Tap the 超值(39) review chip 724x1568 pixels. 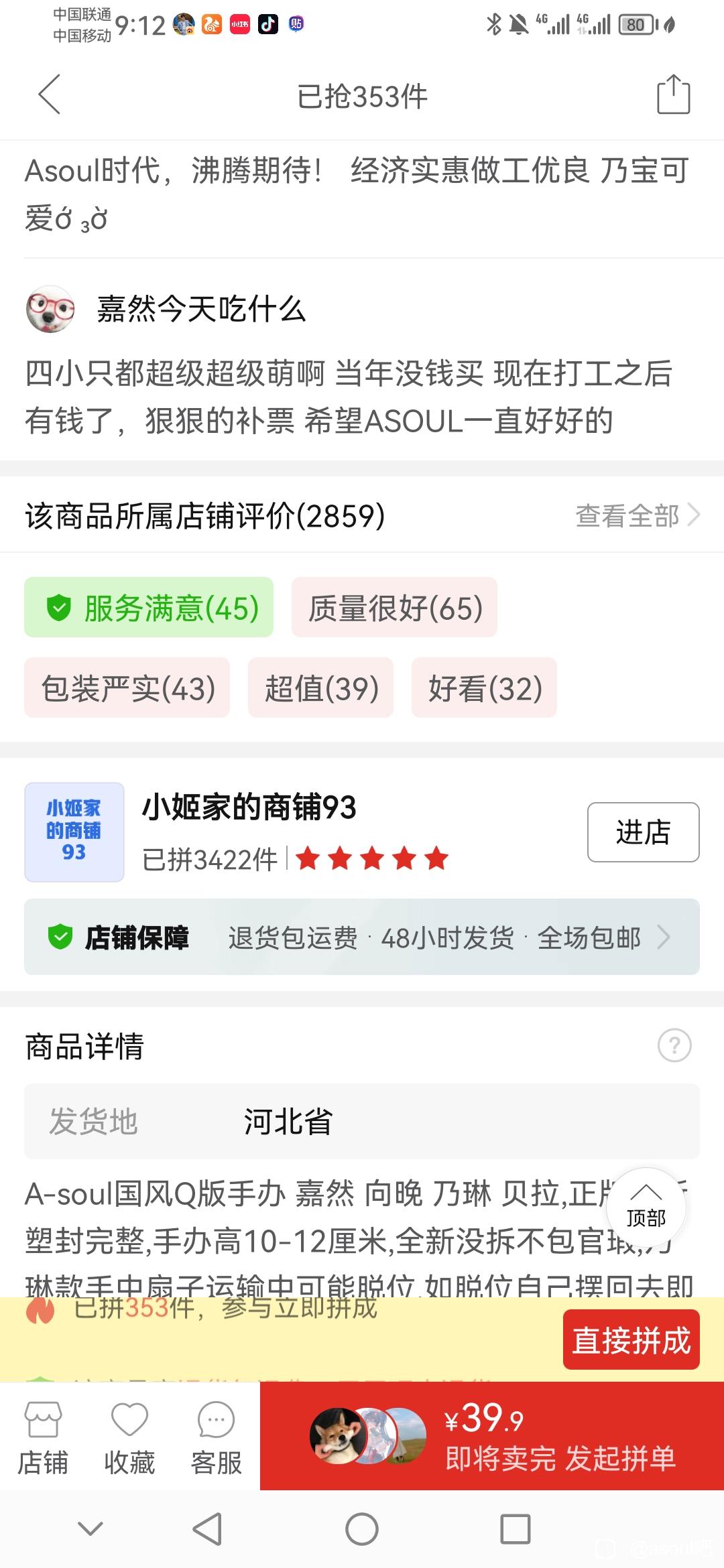320,688
